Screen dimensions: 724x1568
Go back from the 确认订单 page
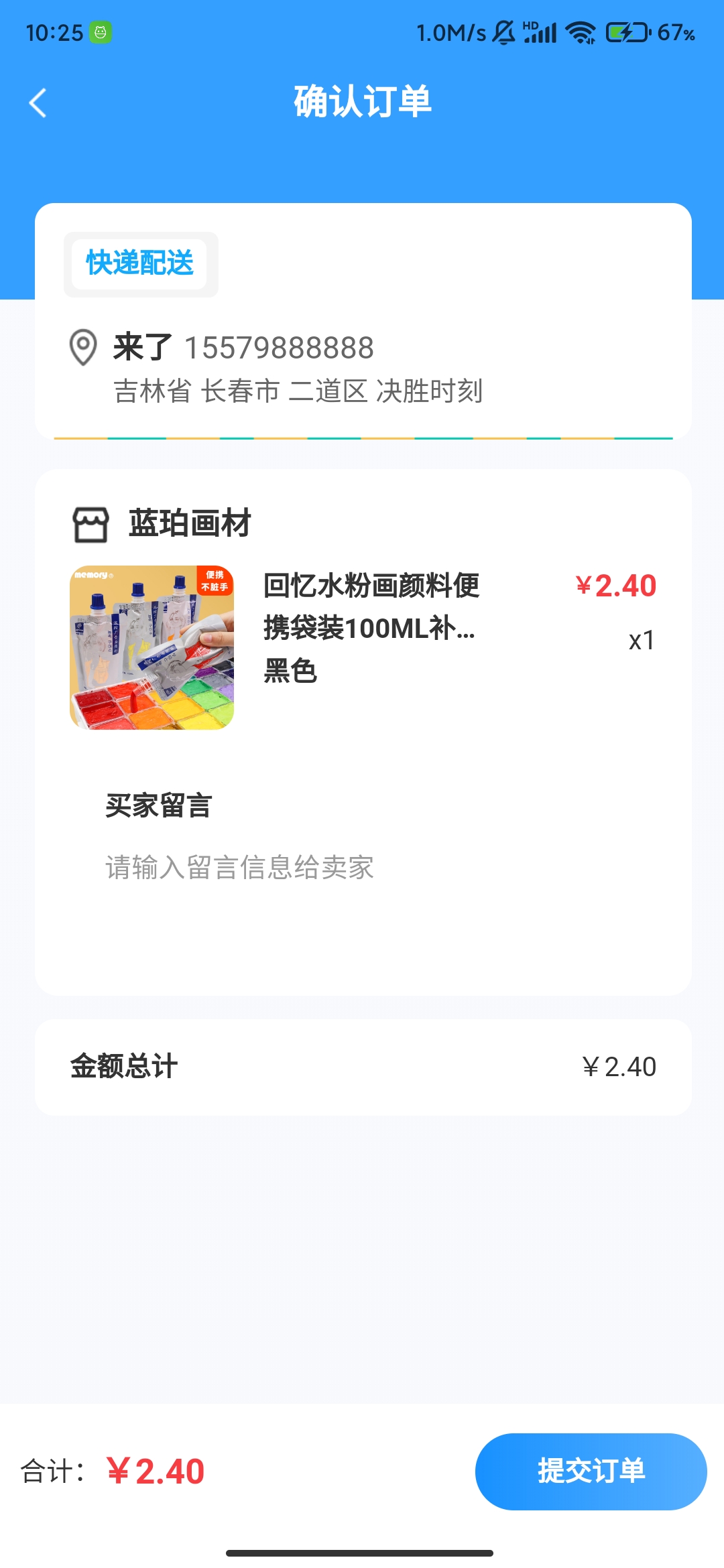pos(38,103)
